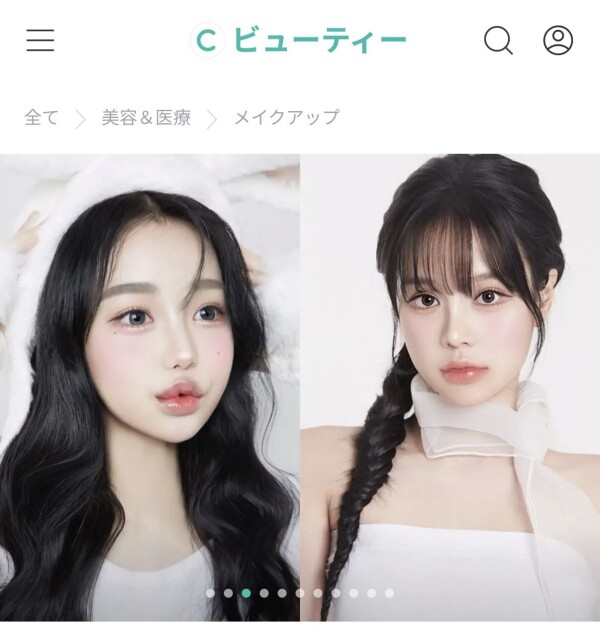The height and width of the screenshot is (639, 600).
Task: Go to the ビューティー home logo
Action: (x=300, y=40)
